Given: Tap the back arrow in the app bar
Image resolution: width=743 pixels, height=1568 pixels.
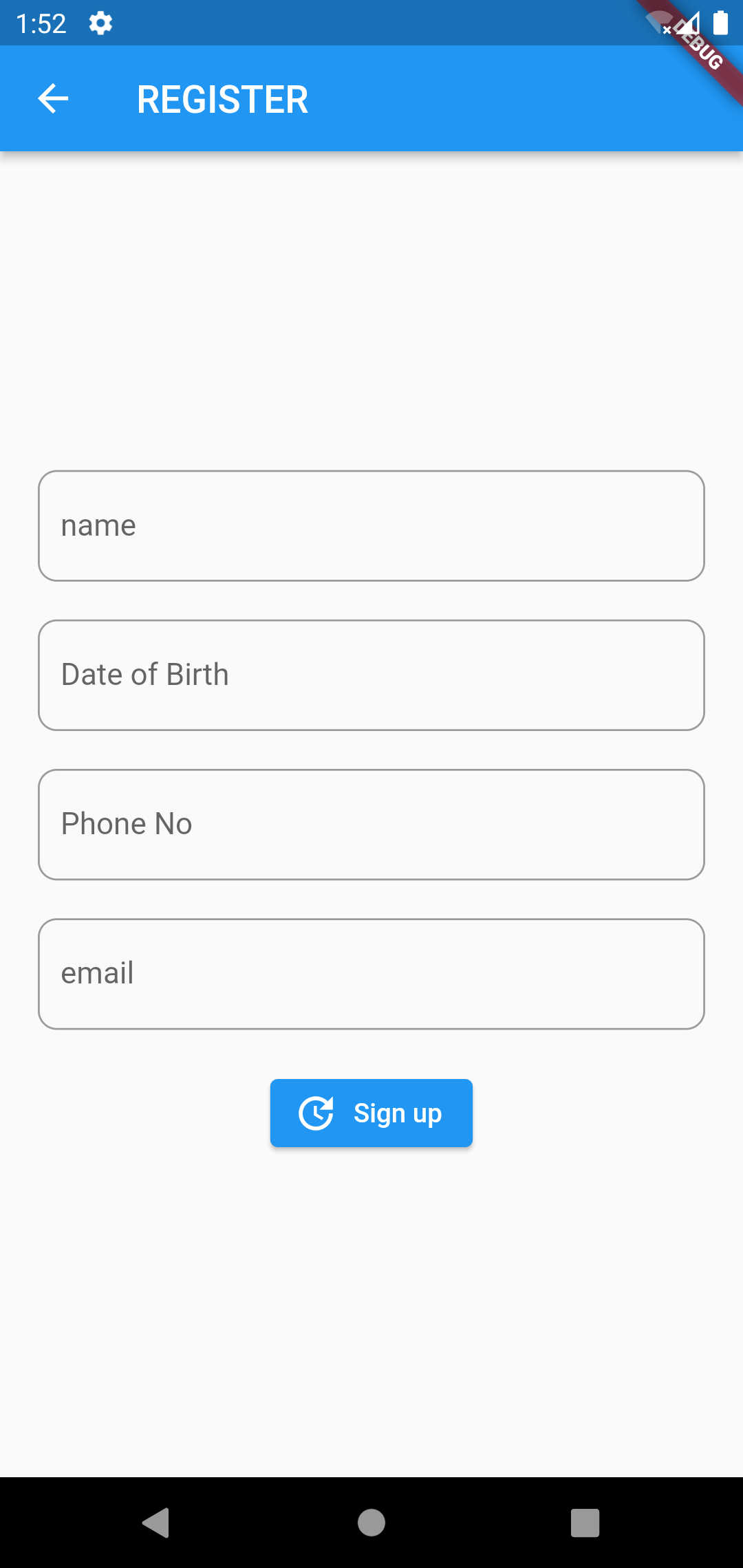Looking at the screenshot, I should [x=52, y=98].
